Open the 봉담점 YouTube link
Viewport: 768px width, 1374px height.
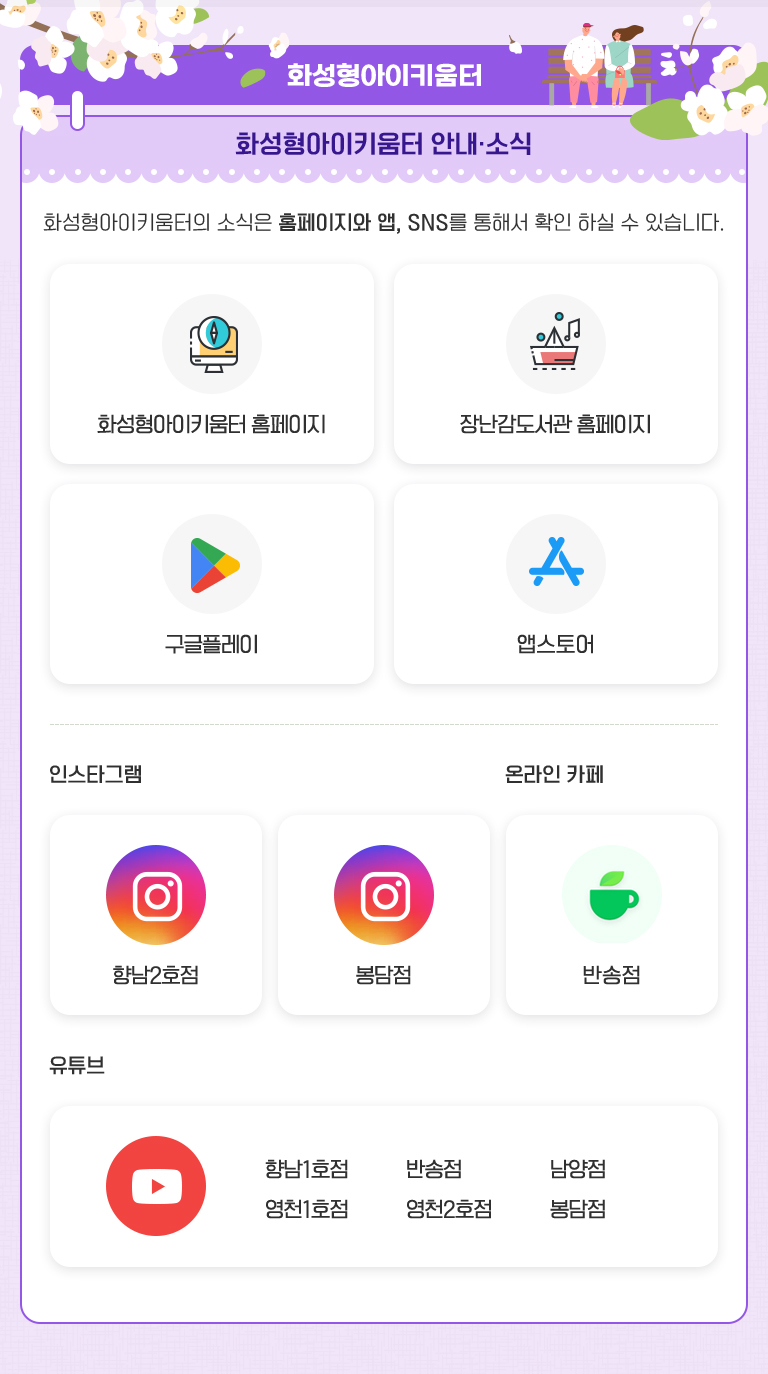[x=578, y=1209]
